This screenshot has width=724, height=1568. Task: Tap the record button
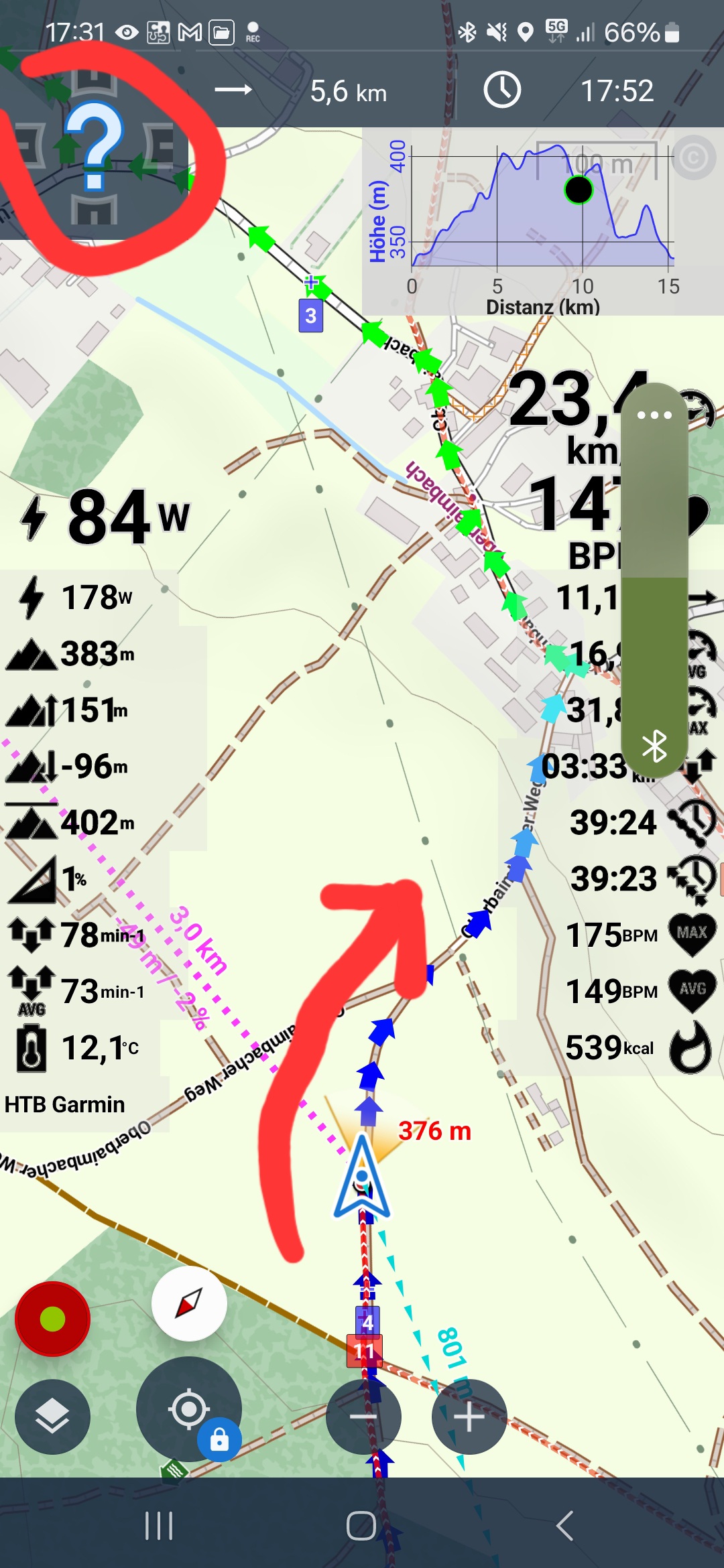coord(52,1319)
